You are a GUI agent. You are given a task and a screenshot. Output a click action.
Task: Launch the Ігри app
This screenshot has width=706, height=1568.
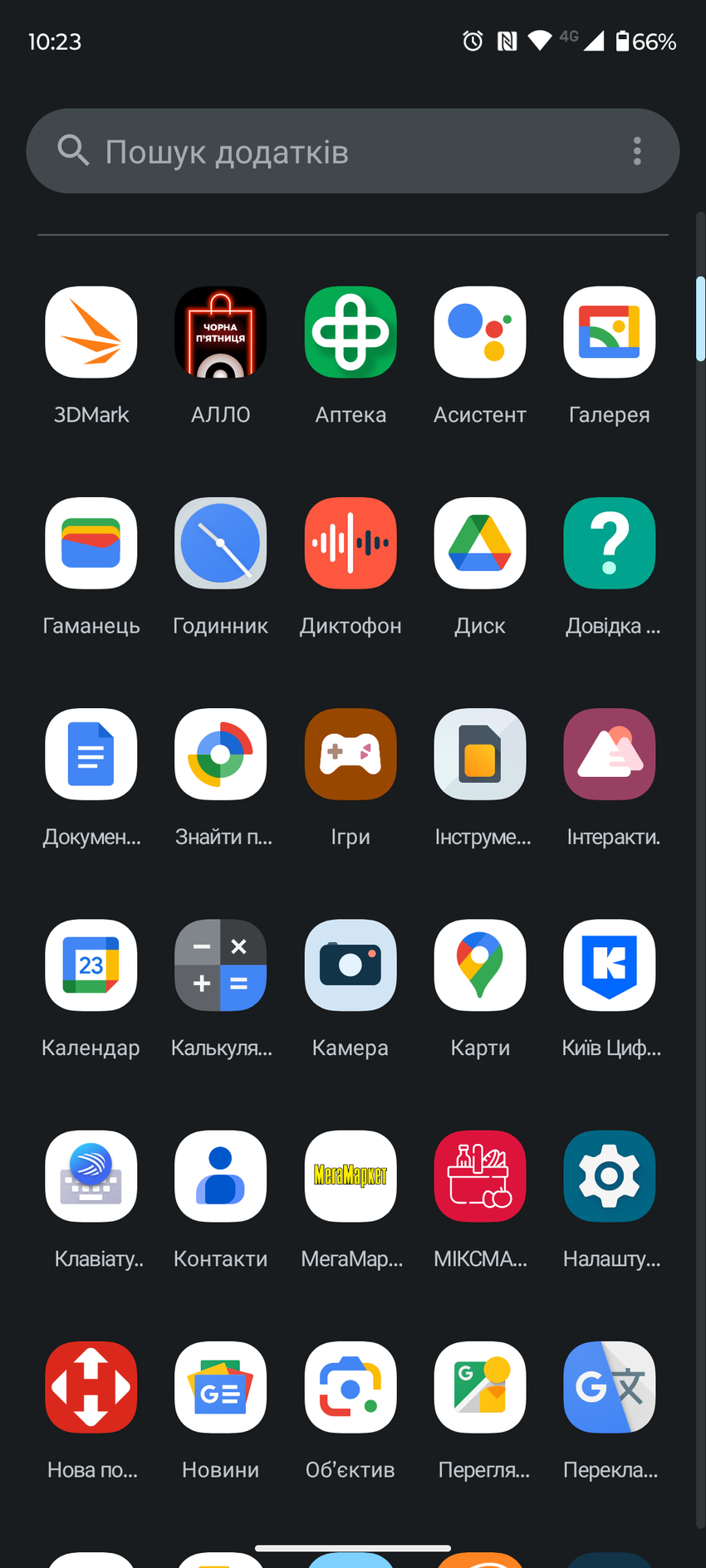(x=351, y=755)
